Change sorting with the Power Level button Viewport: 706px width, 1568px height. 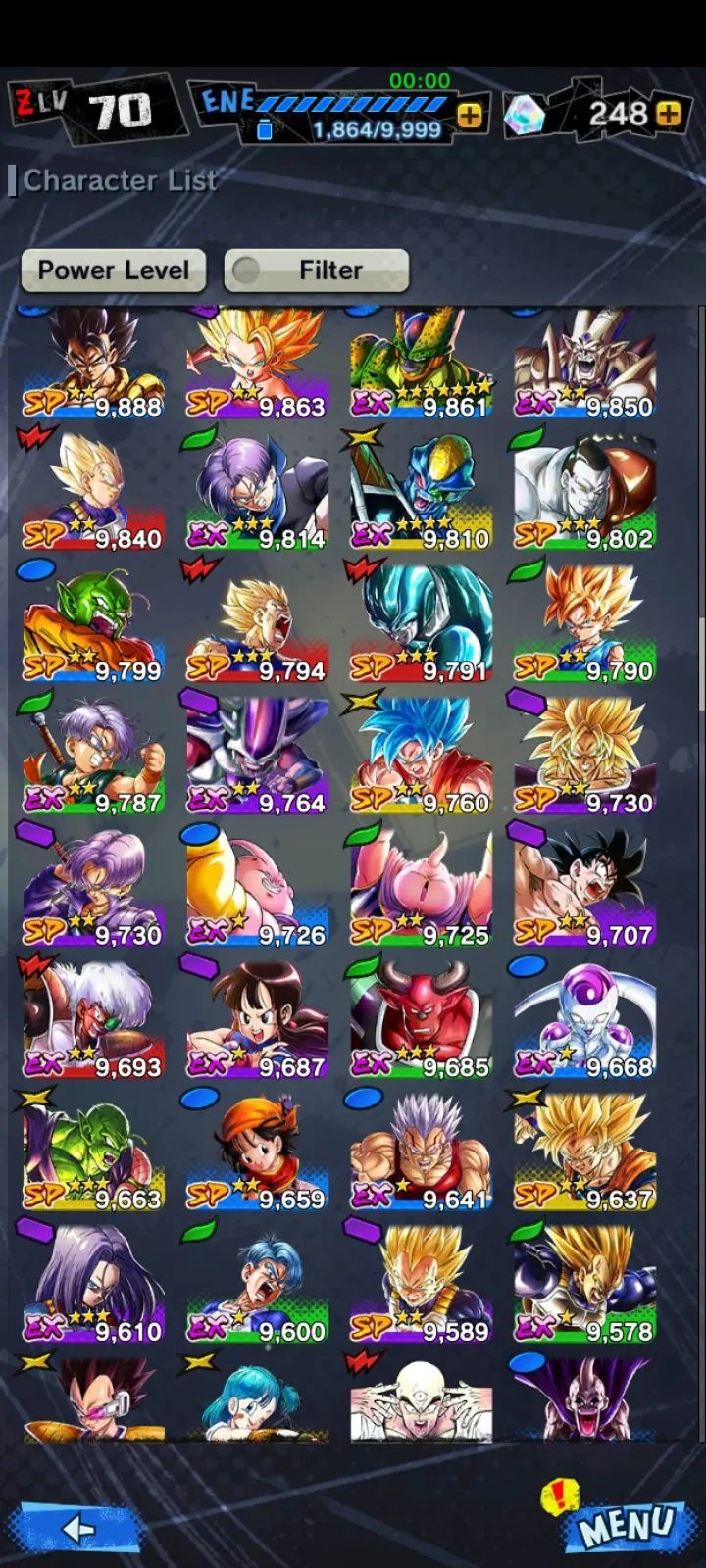(114, 270)
